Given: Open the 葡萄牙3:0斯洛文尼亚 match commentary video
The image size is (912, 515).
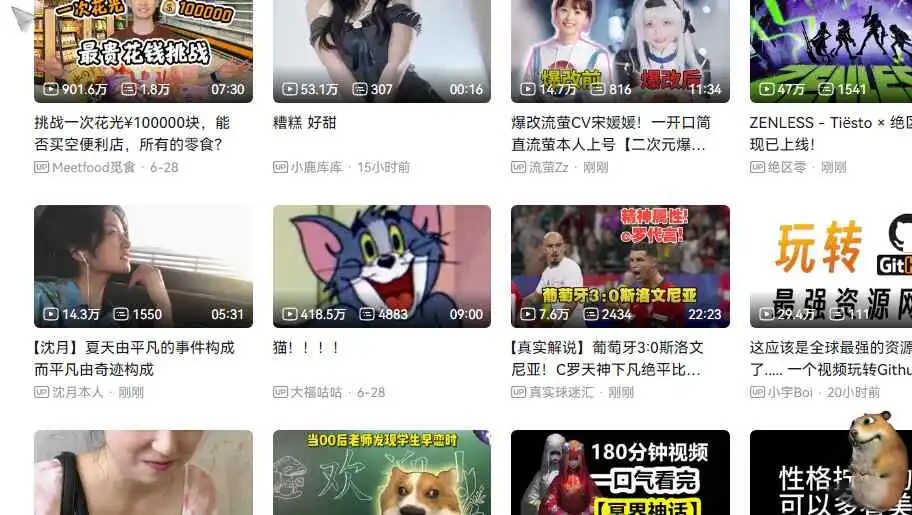Looking at the screenshot, I should [620, 265].
